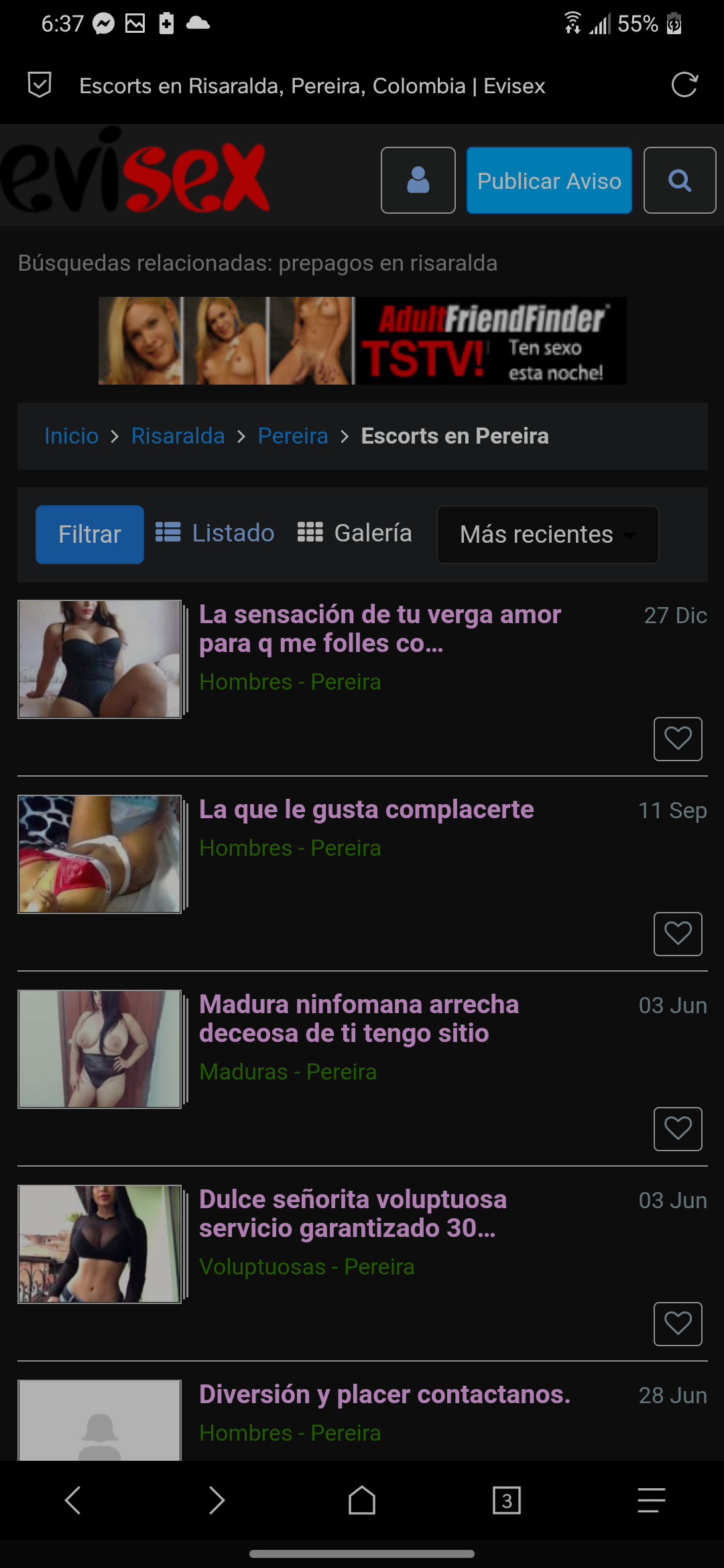This screenshot has height=1568, width=724.
Task: Switch to Galería view
Action: (x=355, y=533)
